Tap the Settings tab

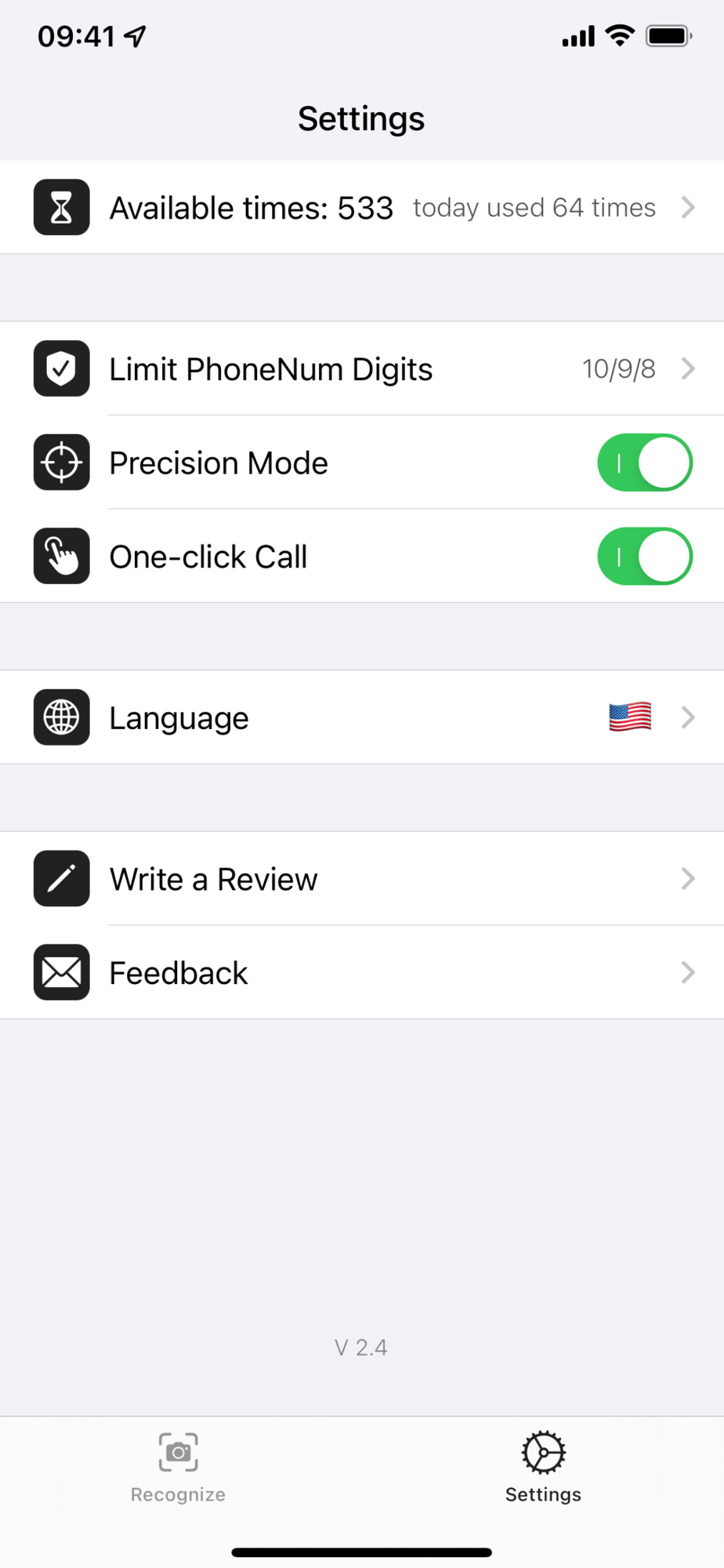click(x=543, y=1468)
